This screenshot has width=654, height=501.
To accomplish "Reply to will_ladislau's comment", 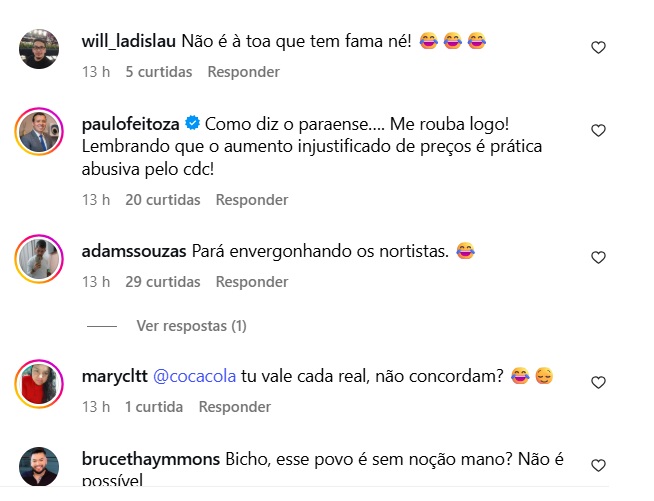I will click(243, 72).
